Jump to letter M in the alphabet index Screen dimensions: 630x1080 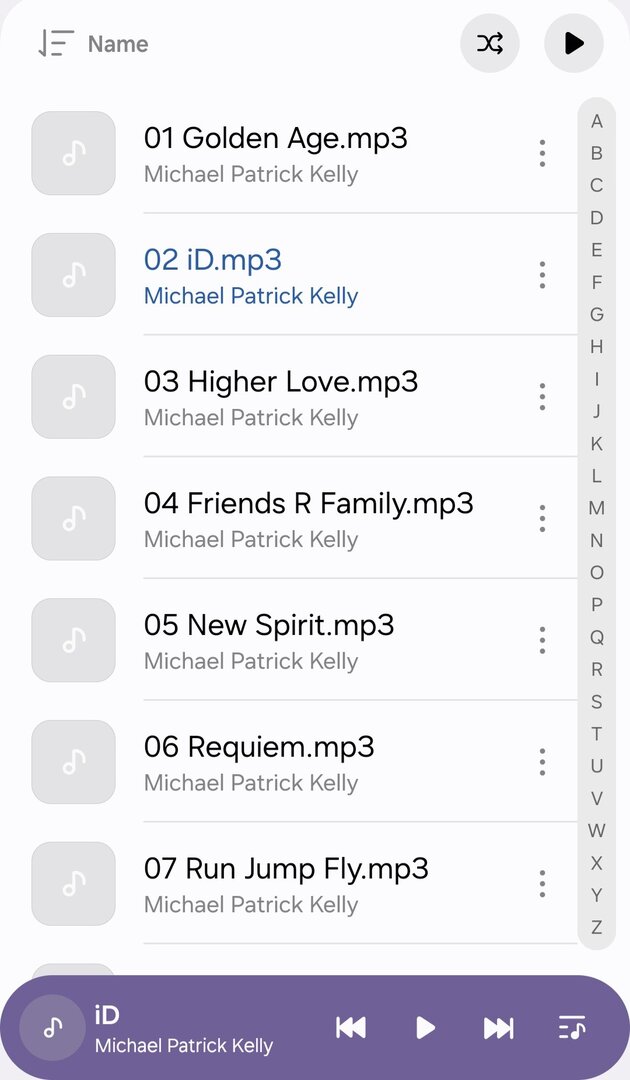(597, 508)
